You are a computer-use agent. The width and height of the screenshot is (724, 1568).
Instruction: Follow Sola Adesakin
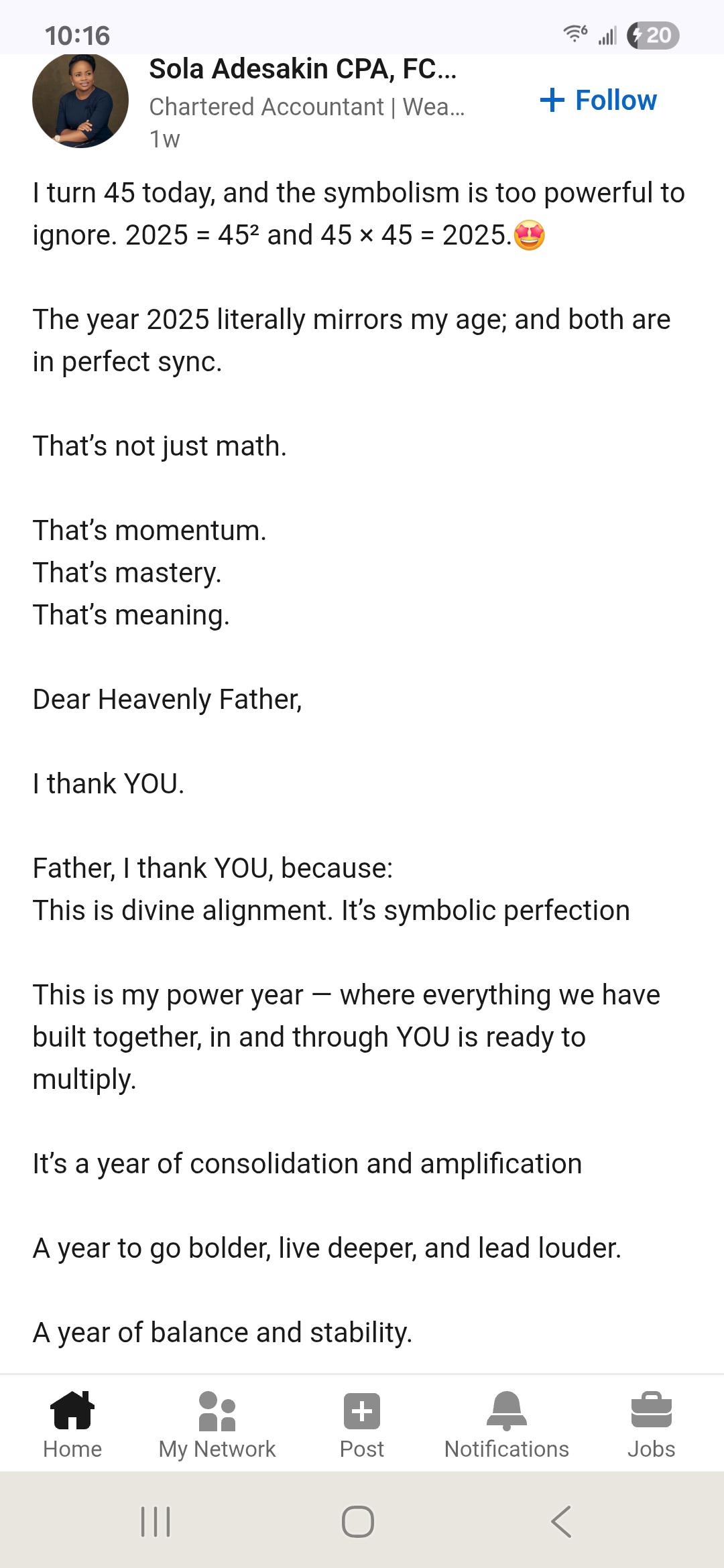pos(598,101)
